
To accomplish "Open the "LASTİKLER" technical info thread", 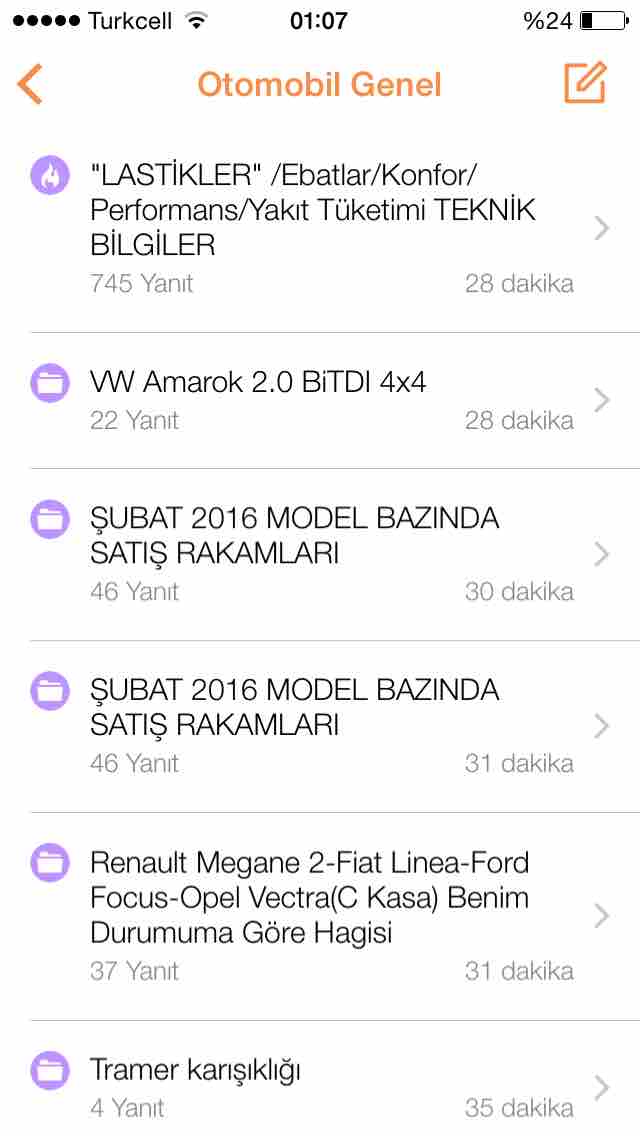I will tap(320, 229).
